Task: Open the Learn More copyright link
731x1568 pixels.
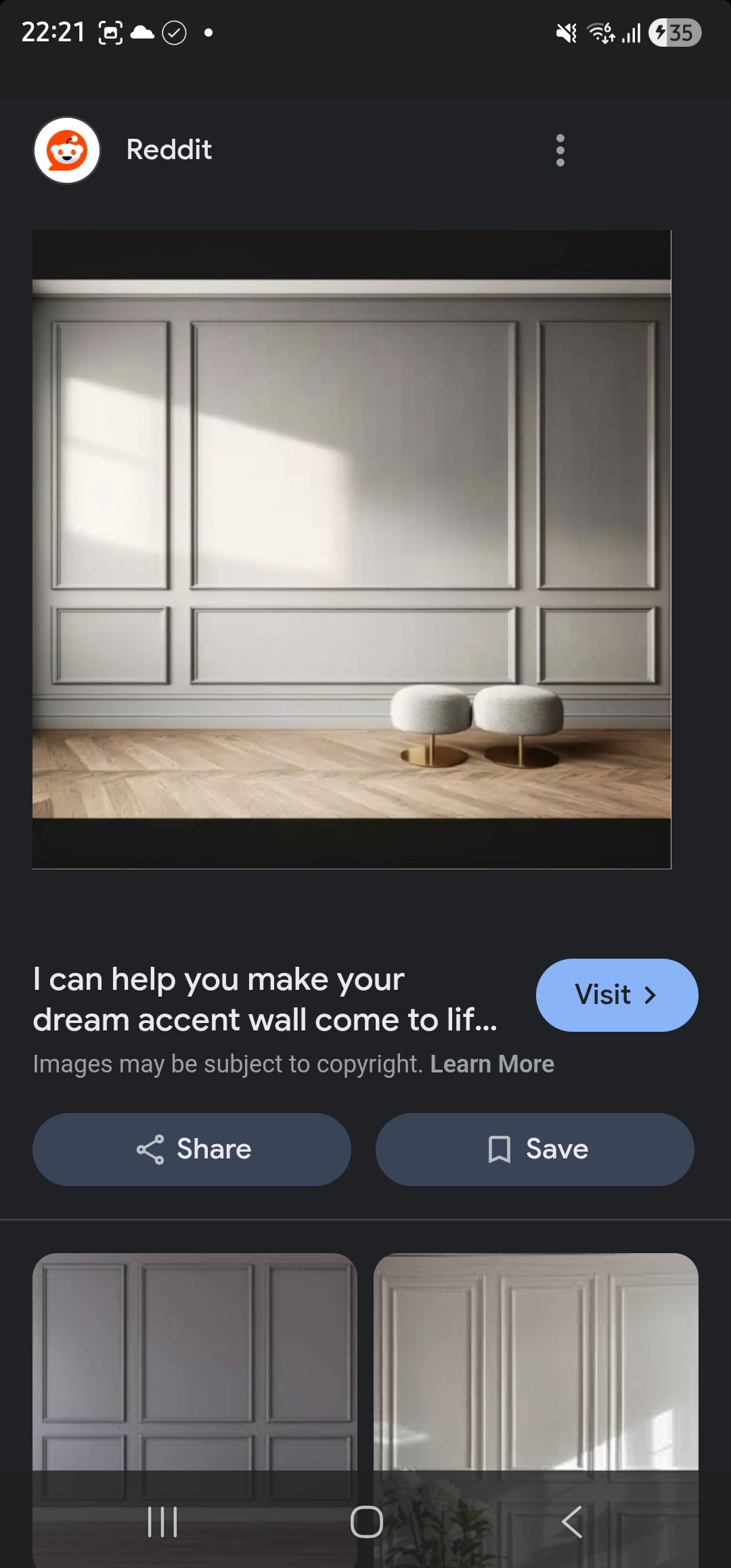Action: pos(492,1064)
